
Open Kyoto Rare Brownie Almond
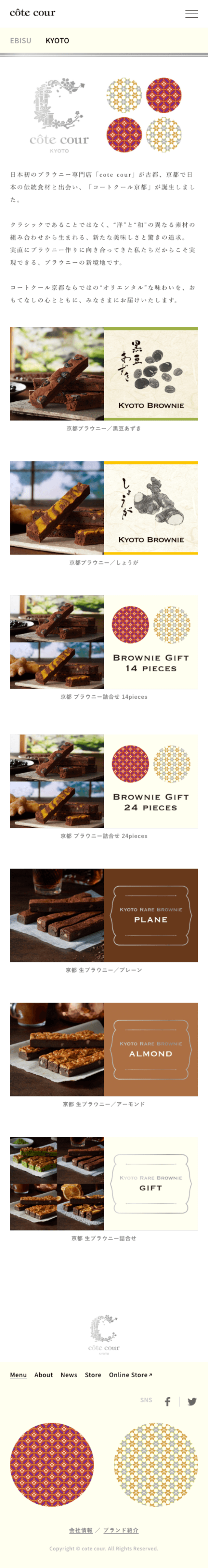tap(104, 1049)
